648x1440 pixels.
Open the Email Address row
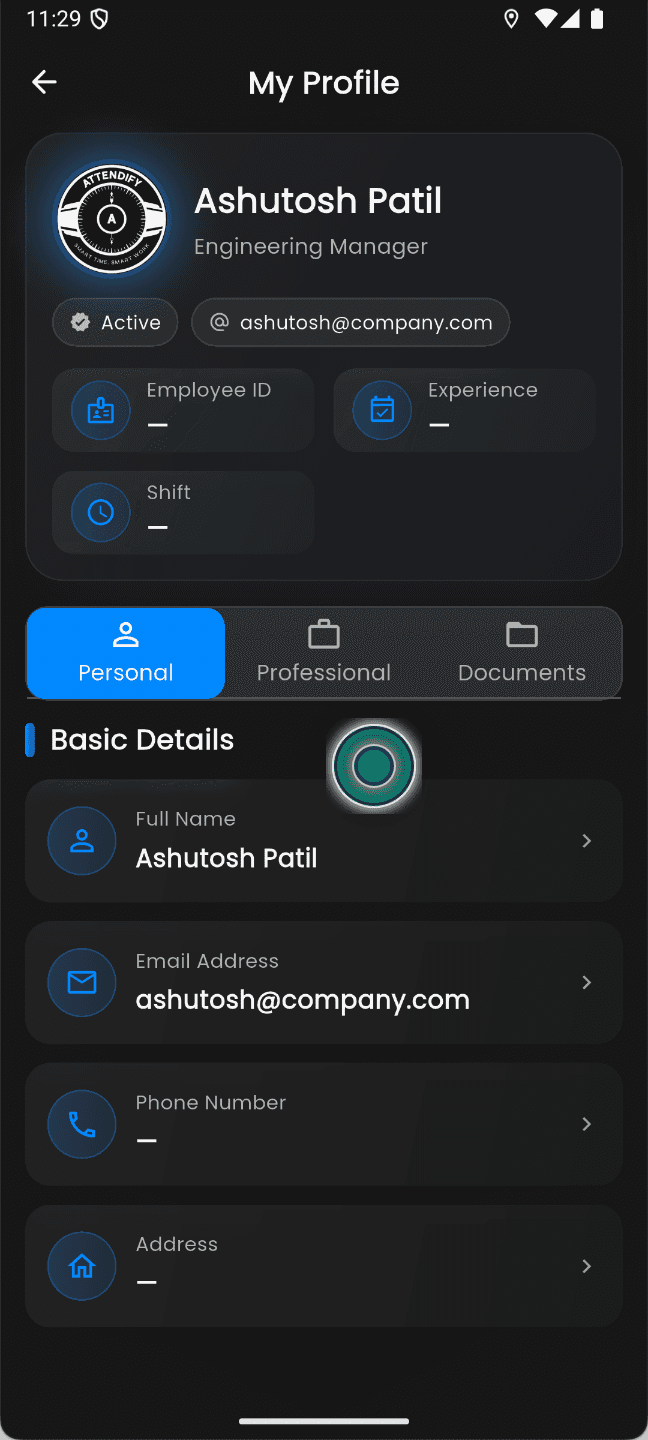click(x=324, y=983)
